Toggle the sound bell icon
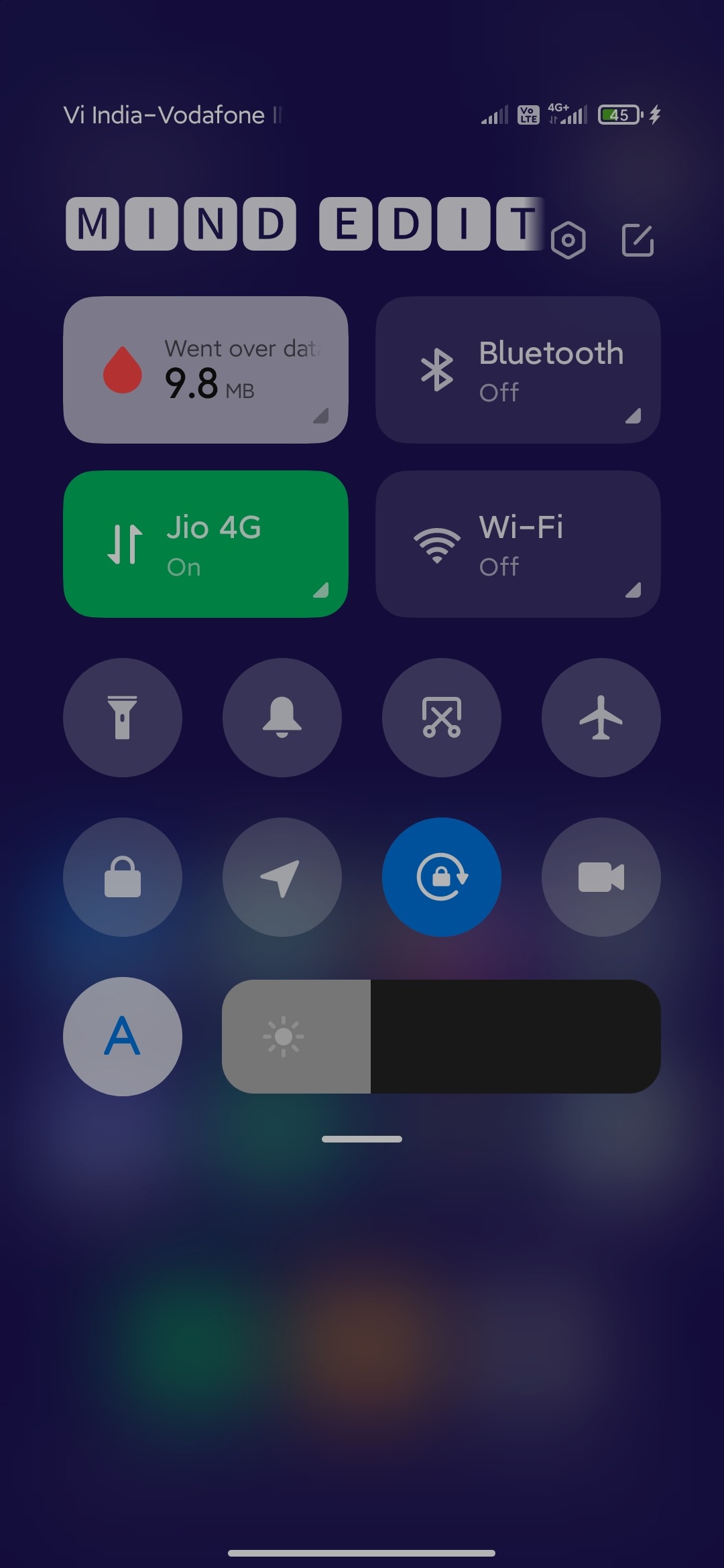Image resolution: width=724 pixels, height=1568 pixels. 282,718
